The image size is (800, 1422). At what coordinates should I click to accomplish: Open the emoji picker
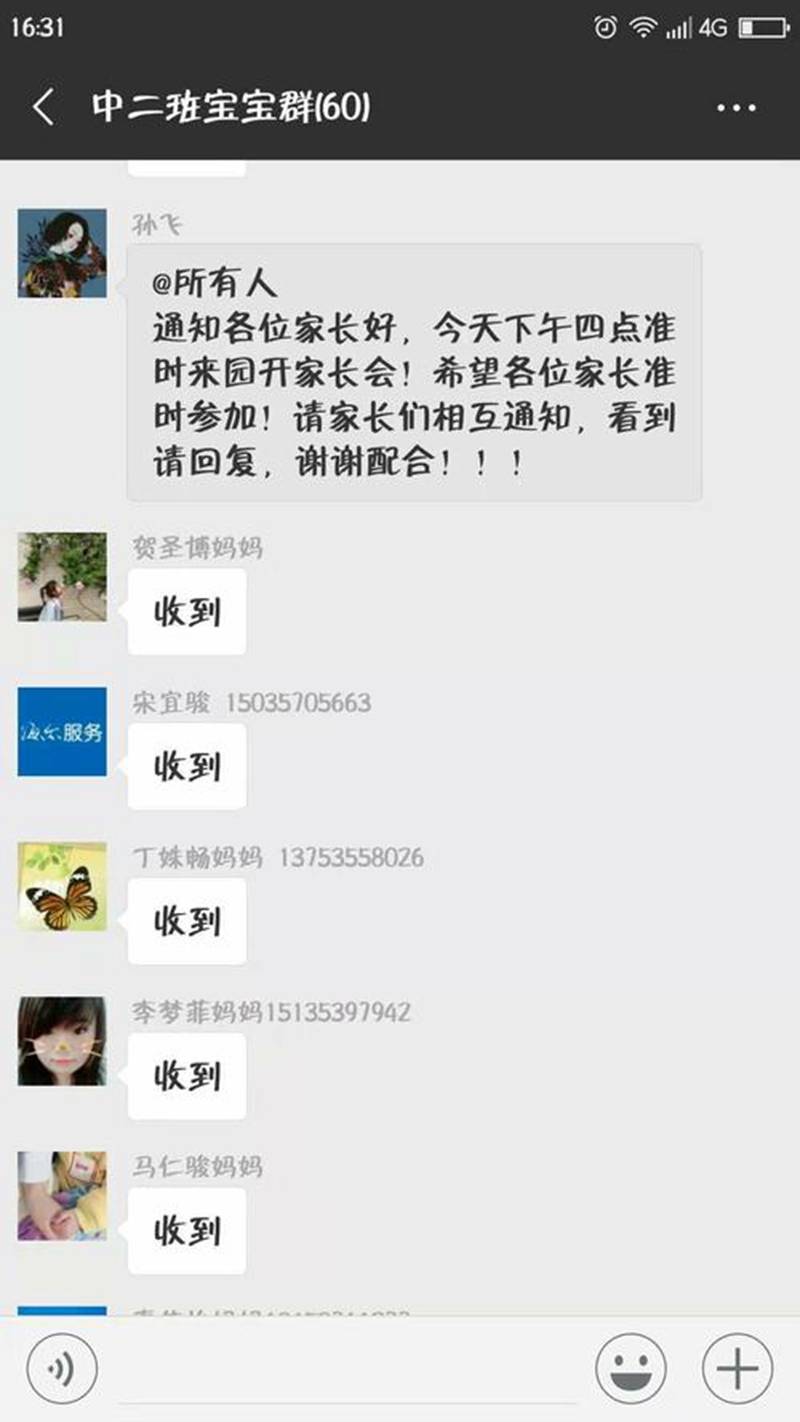point(631,1368)
